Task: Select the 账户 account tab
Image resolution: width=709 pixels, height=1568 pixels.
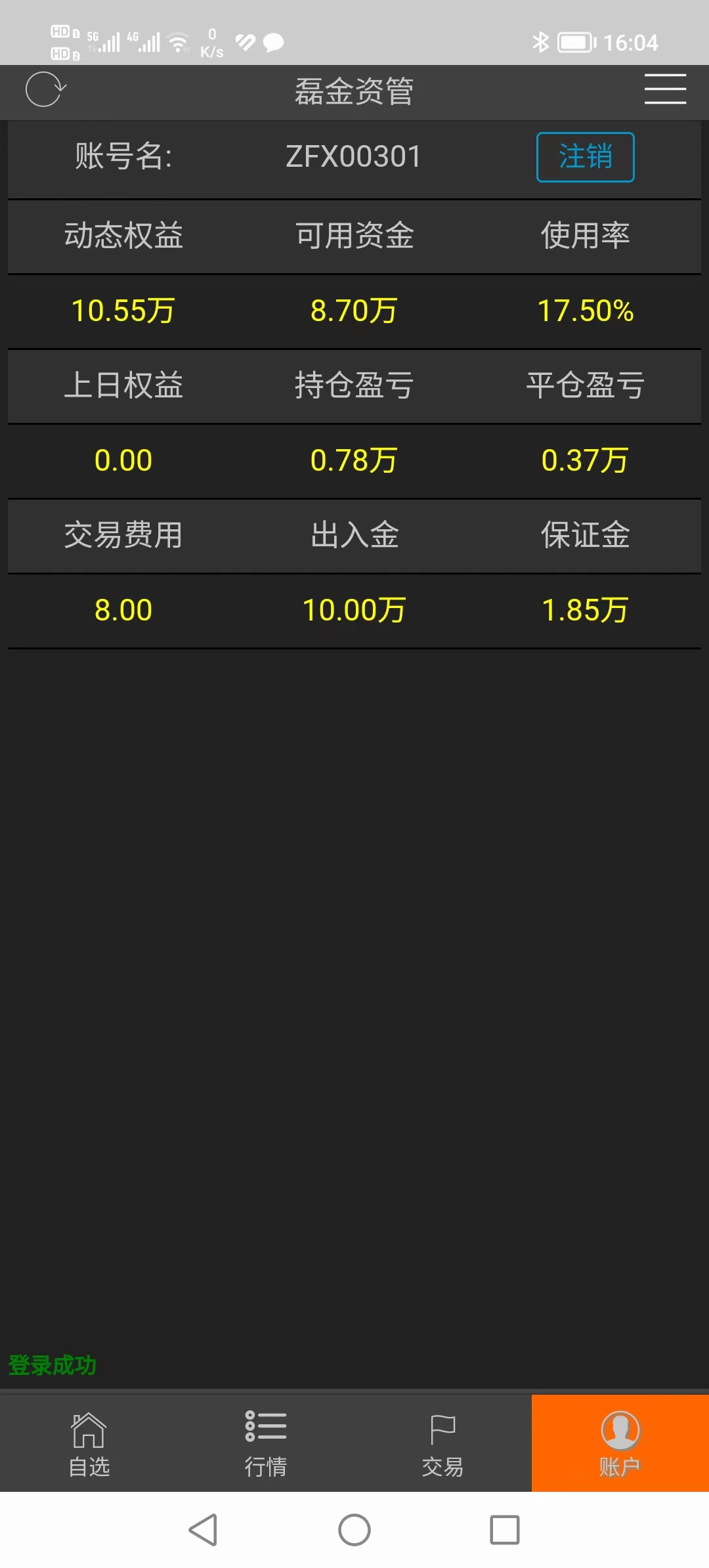Action: 620,1444
